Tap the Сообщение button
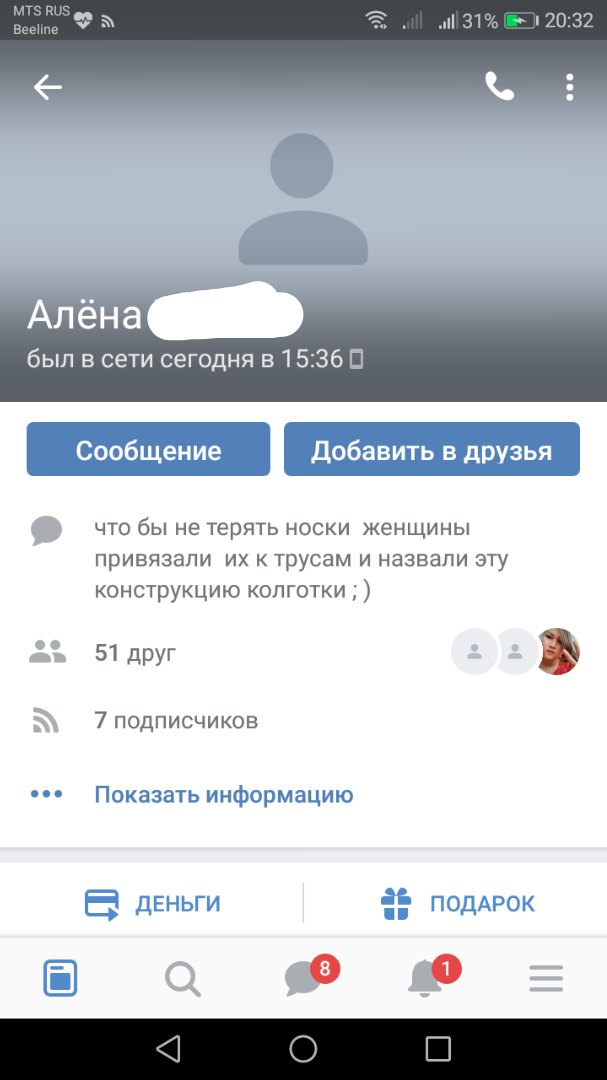 [148, 449]
